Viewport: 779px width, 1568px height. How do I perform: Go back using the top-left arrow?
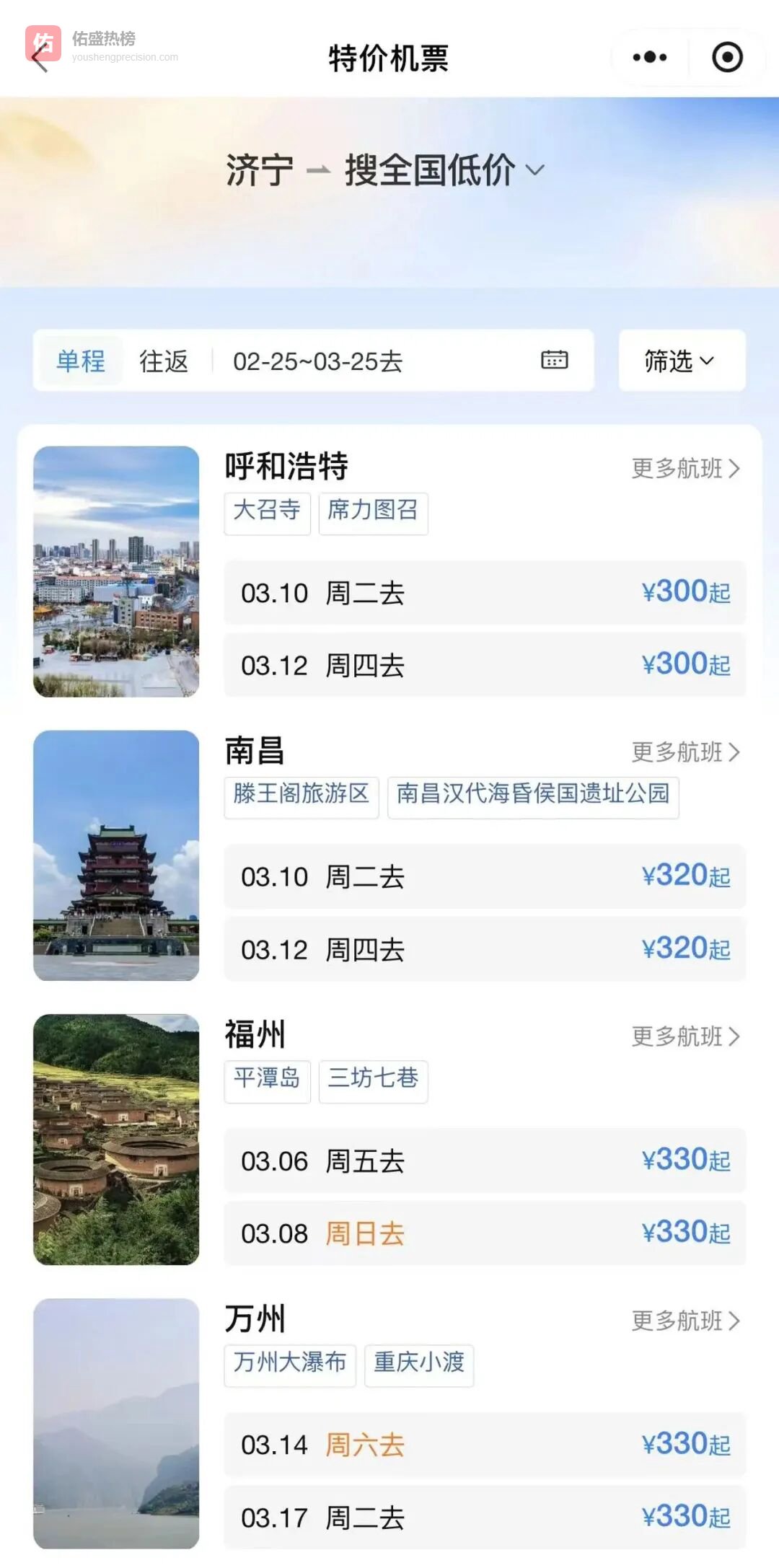40,58
